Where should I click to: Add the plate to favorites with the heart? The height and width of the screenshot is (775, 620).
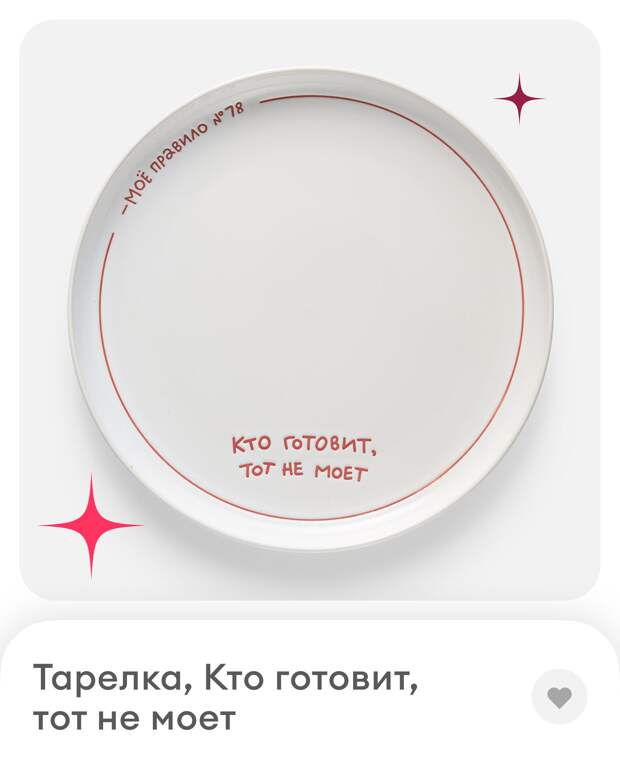559,697
